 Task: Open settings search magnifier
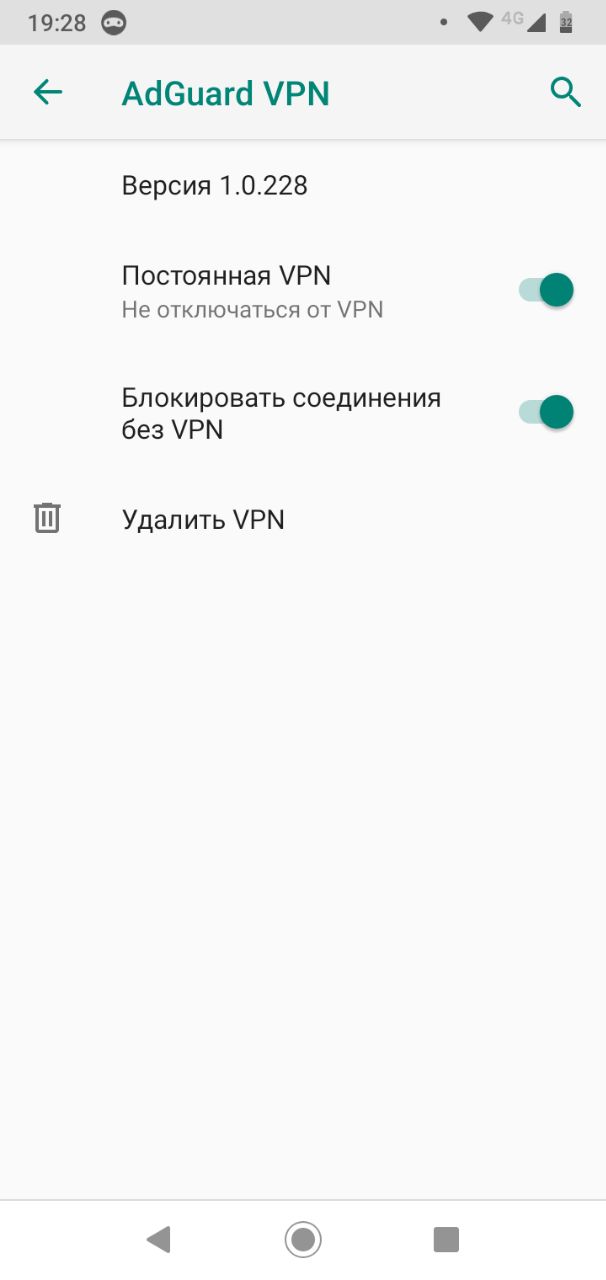pyautogui.click(x=566, y=93)
